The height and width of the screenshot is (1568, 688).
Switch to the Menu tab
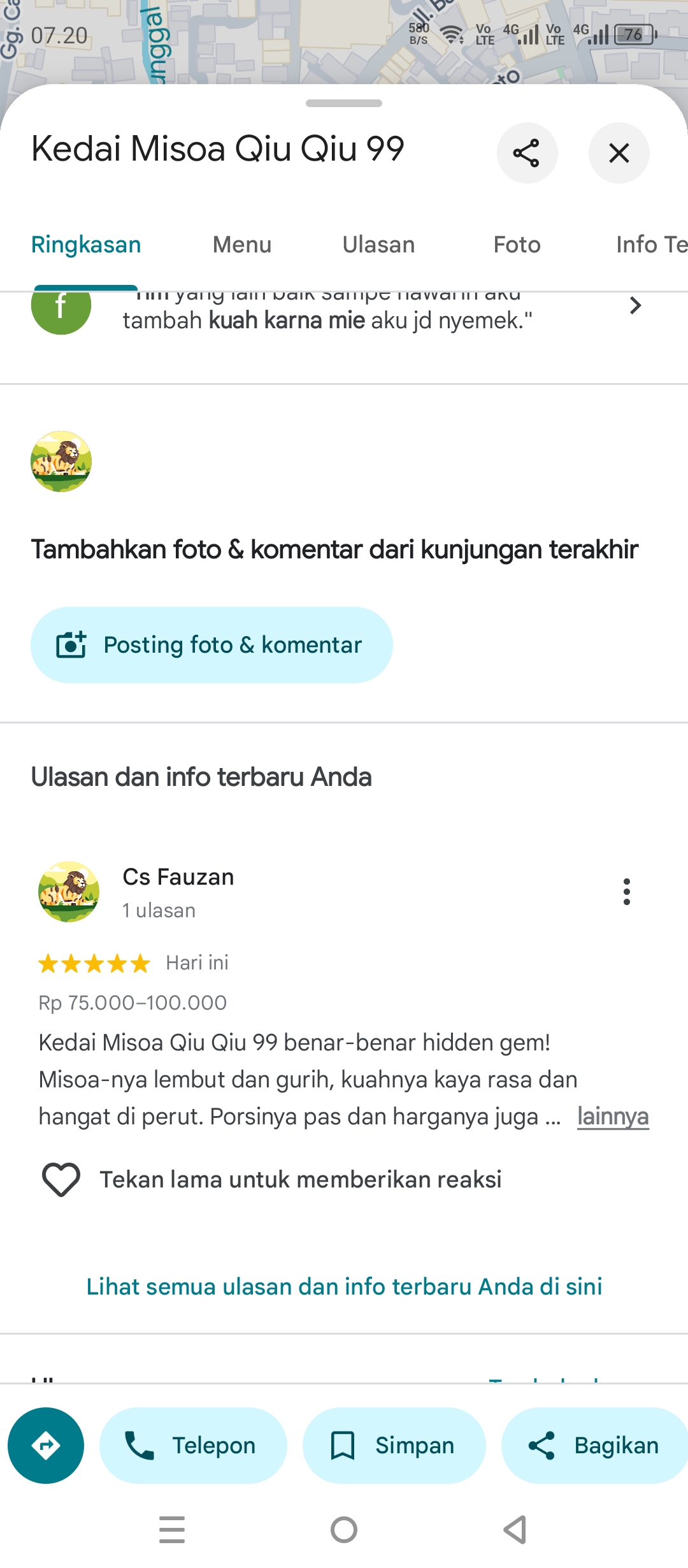(x=242, y=245)
